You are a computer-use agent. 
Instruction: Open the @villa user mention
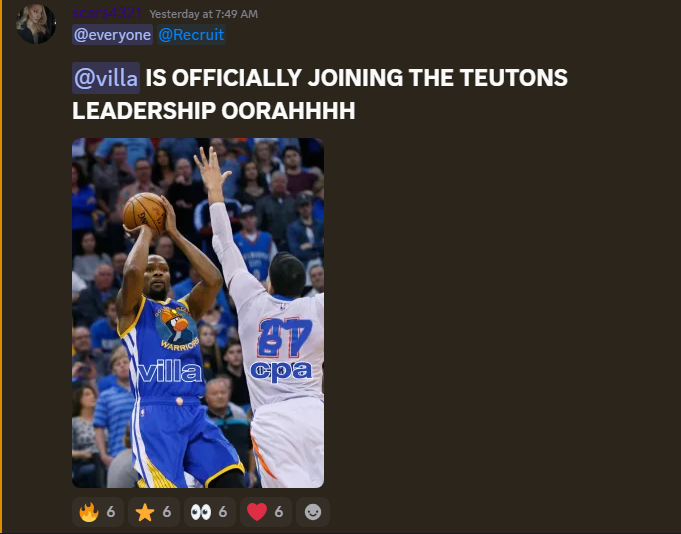point(106,78)
